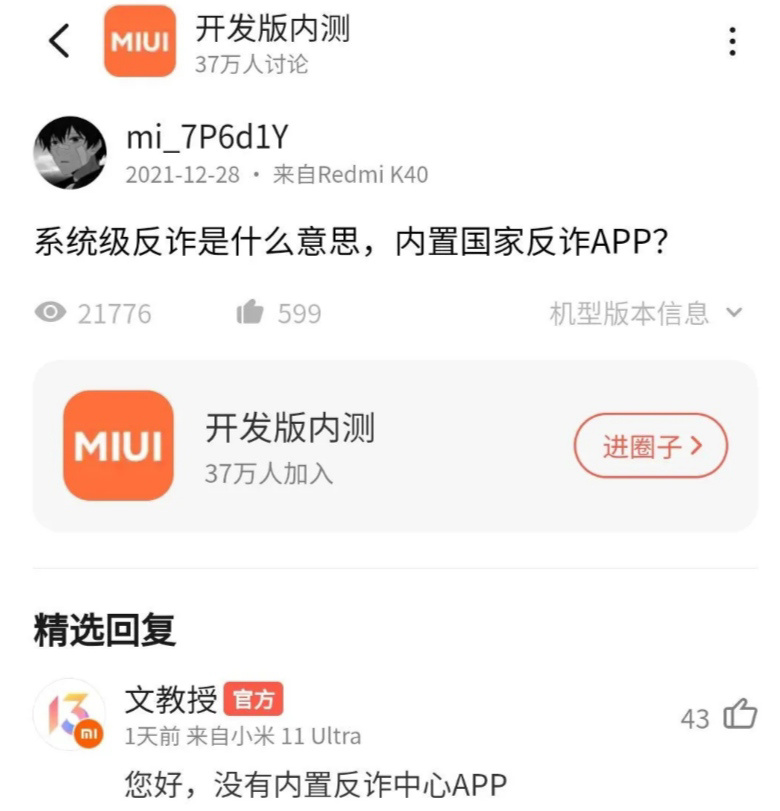This screenshot has width=780, height=811.
Task: Open the three-dot overflow menu
Action: point(732,42)
